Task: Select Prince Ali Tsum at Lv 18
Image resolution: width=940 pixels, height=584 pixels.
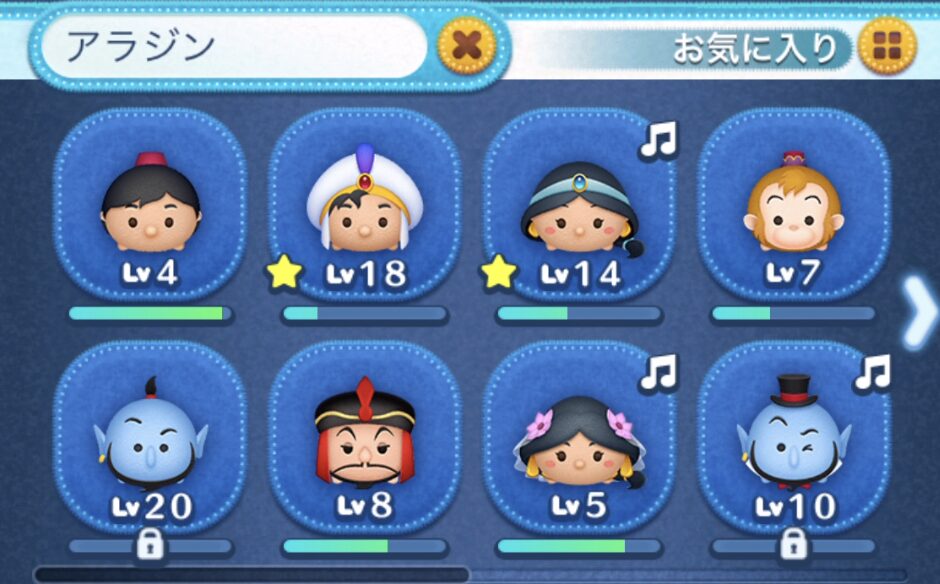Action: click(x=365, y=210)
